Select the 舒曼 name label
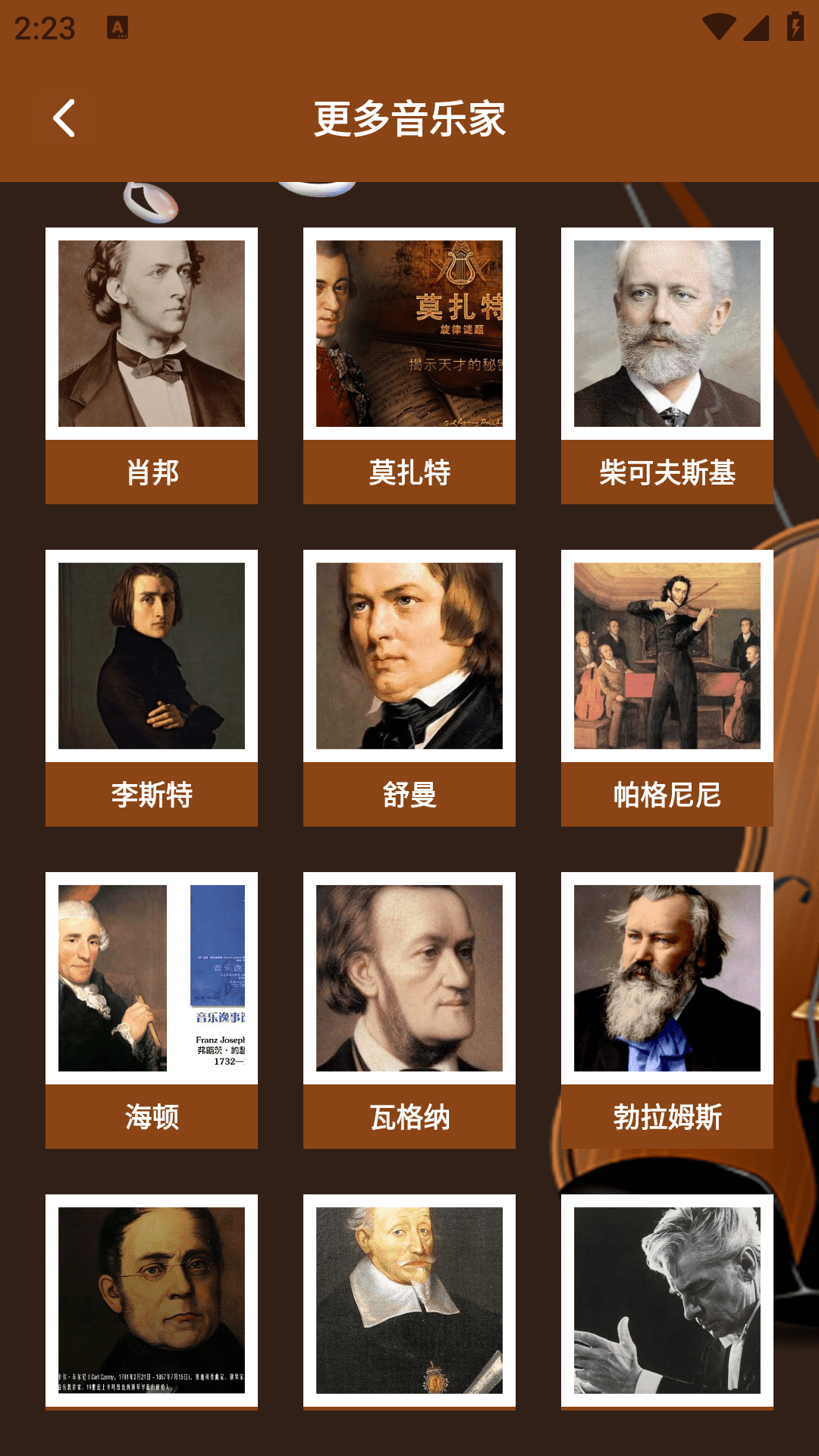This screenshot has width=819, height=1456. tap(409, 794)
